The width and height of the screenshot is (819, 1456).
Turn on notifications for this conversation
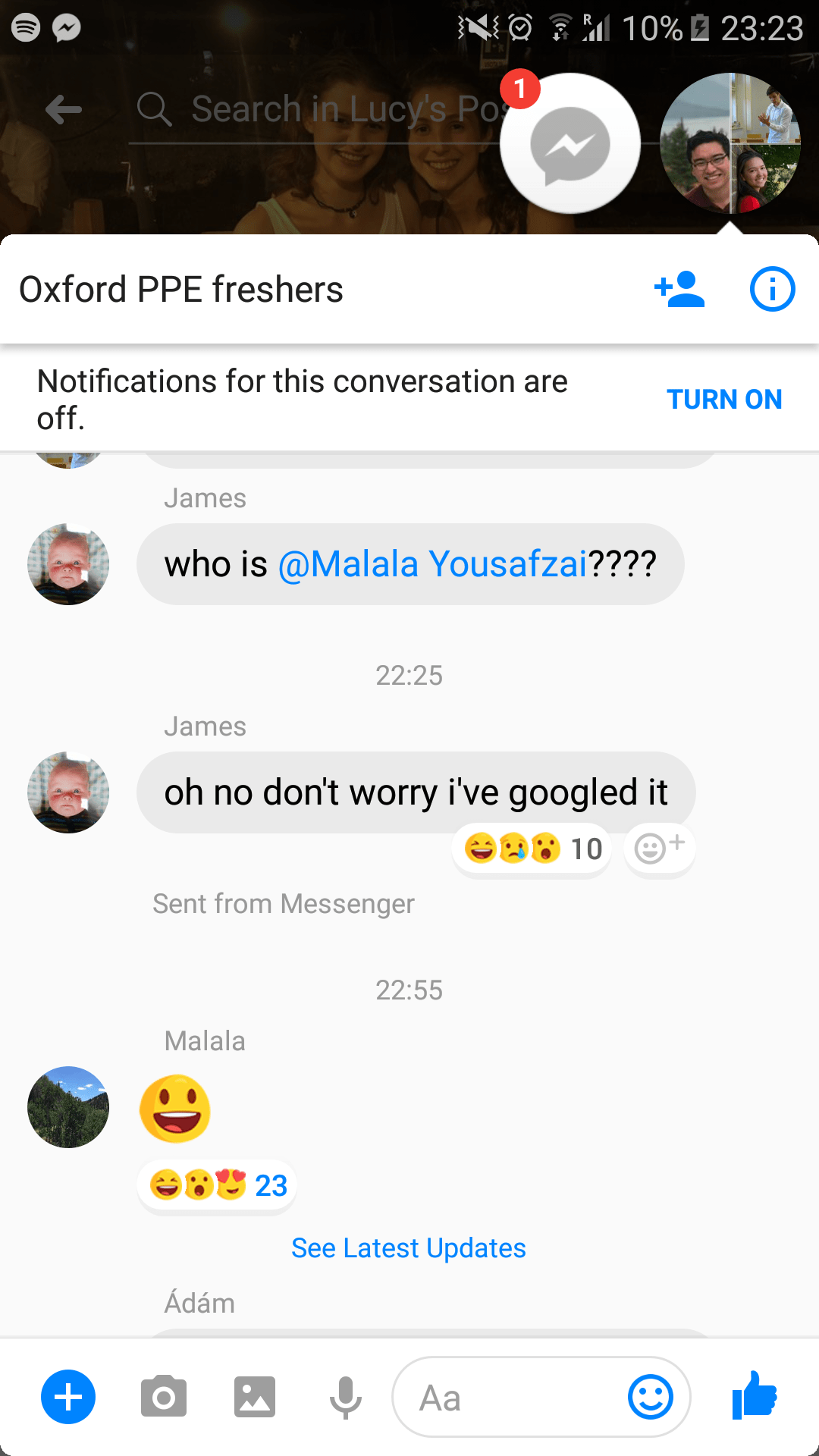[724, 399]
